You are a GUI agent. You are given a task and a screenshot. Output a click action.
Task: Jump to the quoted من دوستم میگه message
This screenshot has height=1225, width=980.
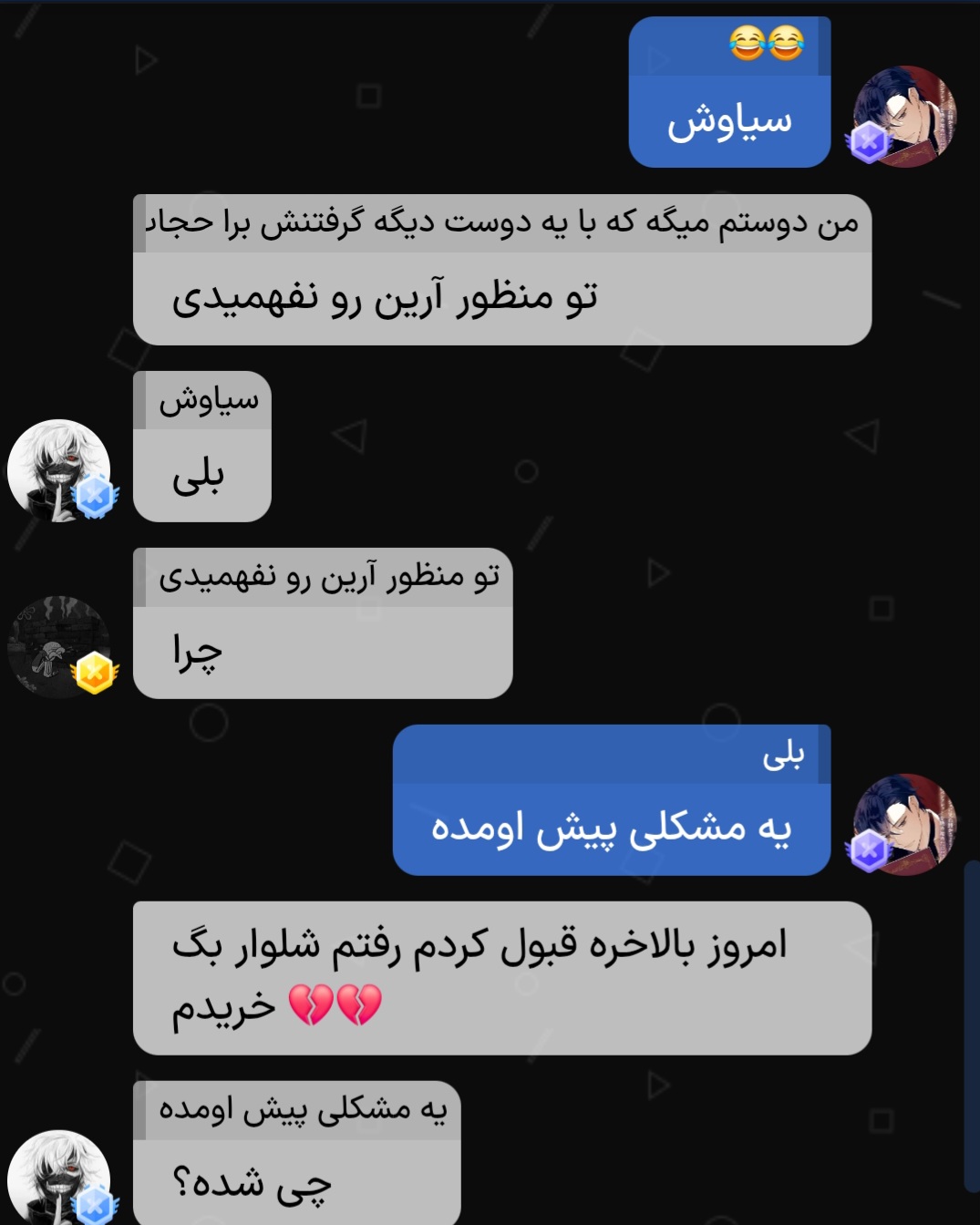pos(501,223)
